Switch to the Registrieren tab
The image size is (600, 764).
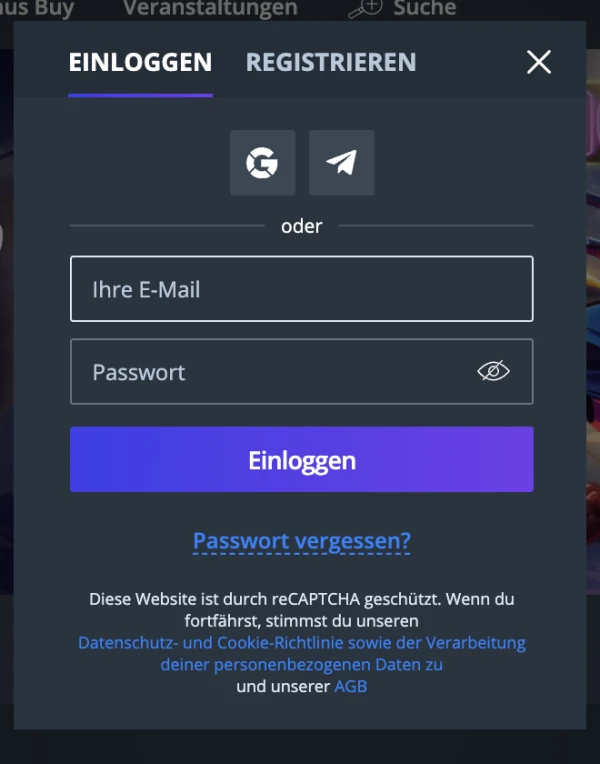point(331,62)
